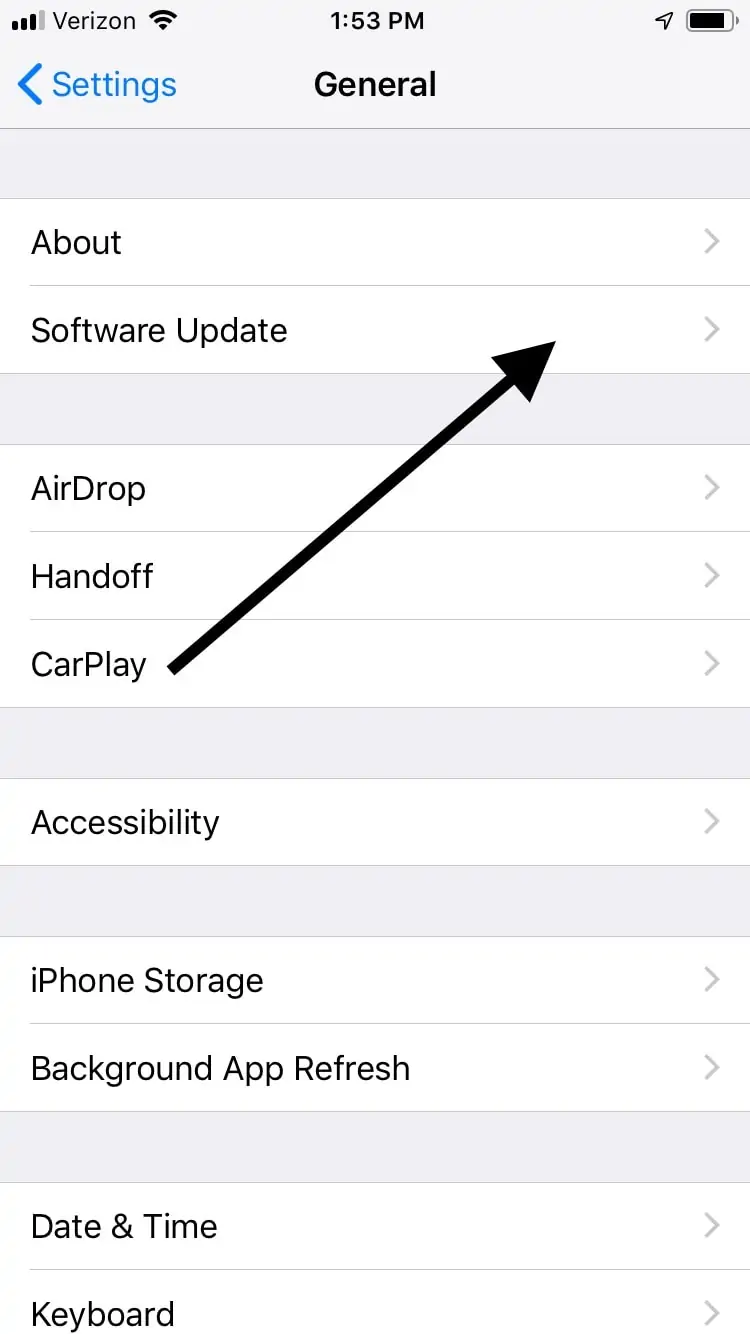The width and height of the screenshot is (750, 1334).
Task: Go back to Settings
Action: click(x=97, y=85)
